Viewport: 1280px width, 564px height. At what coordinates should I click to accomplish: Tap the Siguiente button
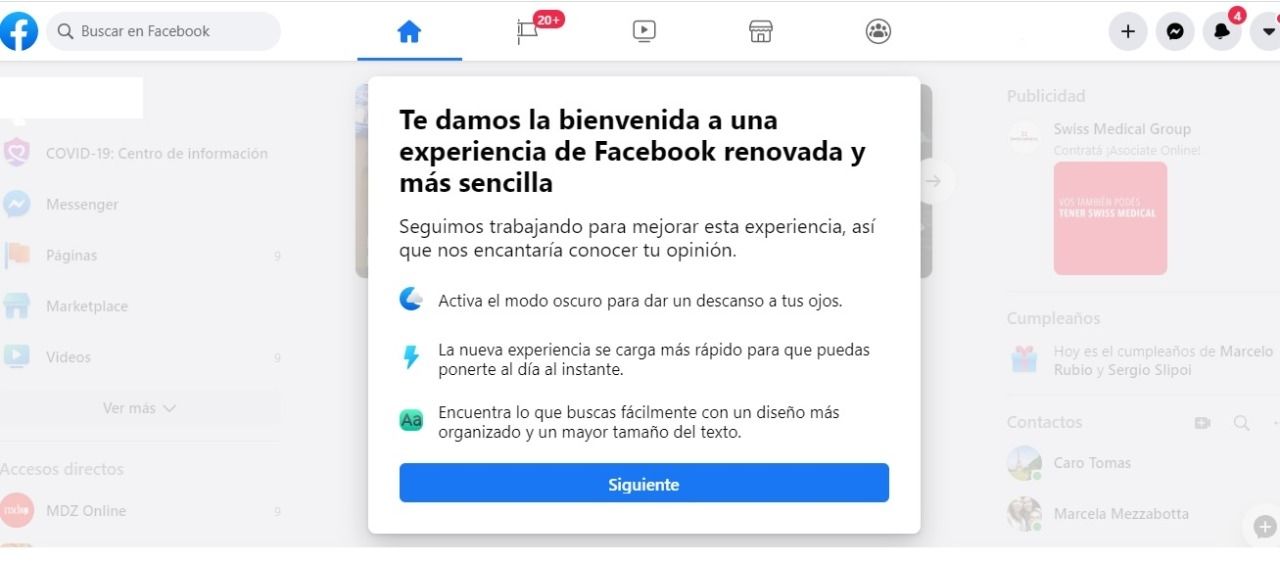[x=644, y=484]
